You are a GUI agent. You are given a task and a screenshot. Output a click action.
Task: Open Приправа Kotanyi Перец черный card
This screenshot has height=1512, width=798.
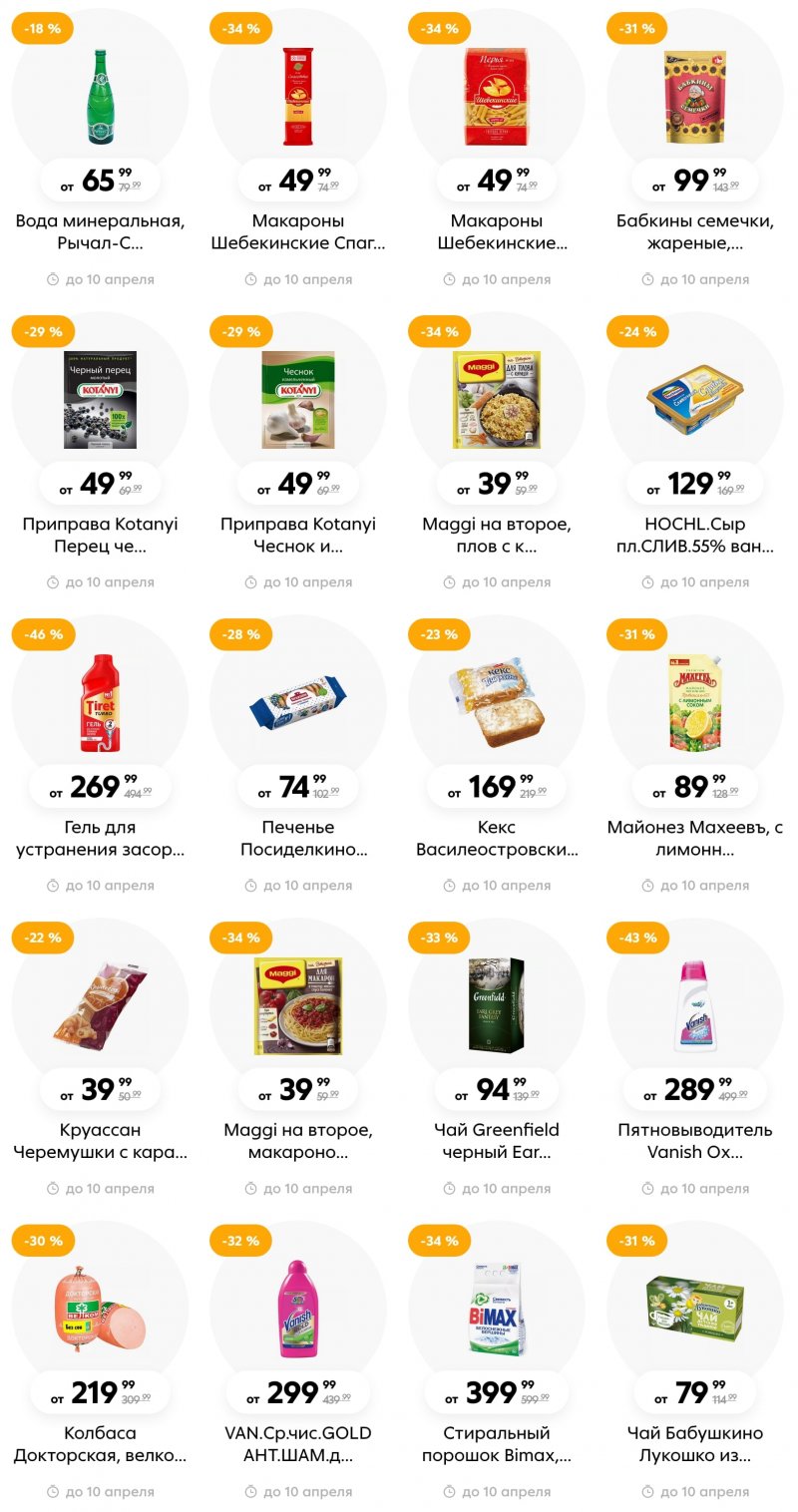click(100, 399)
